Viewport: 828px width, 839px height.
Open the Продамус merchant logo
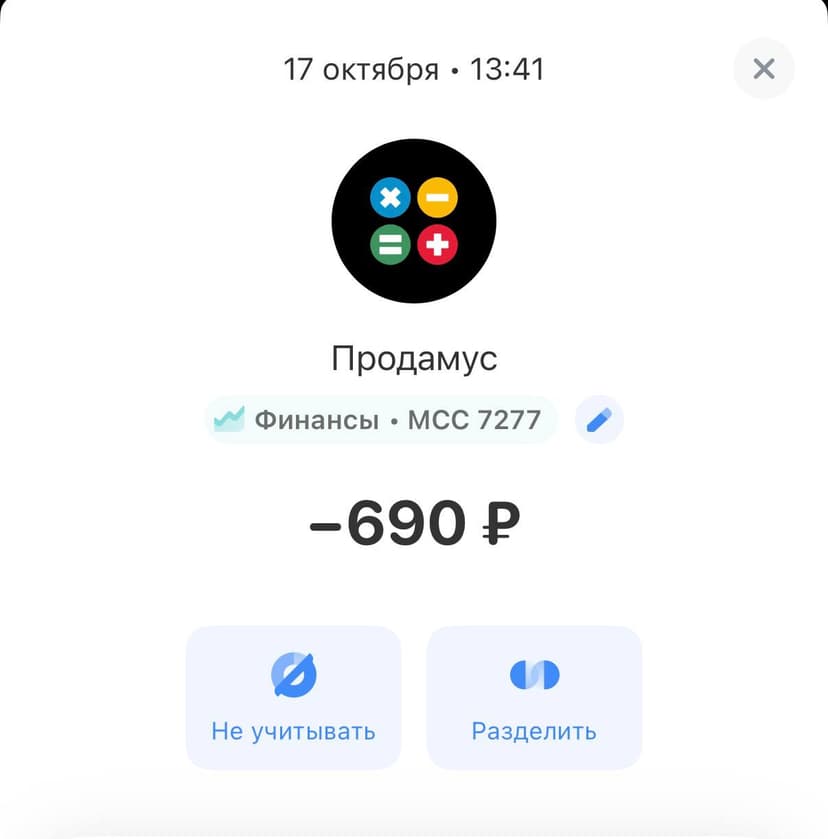[414, 222]
